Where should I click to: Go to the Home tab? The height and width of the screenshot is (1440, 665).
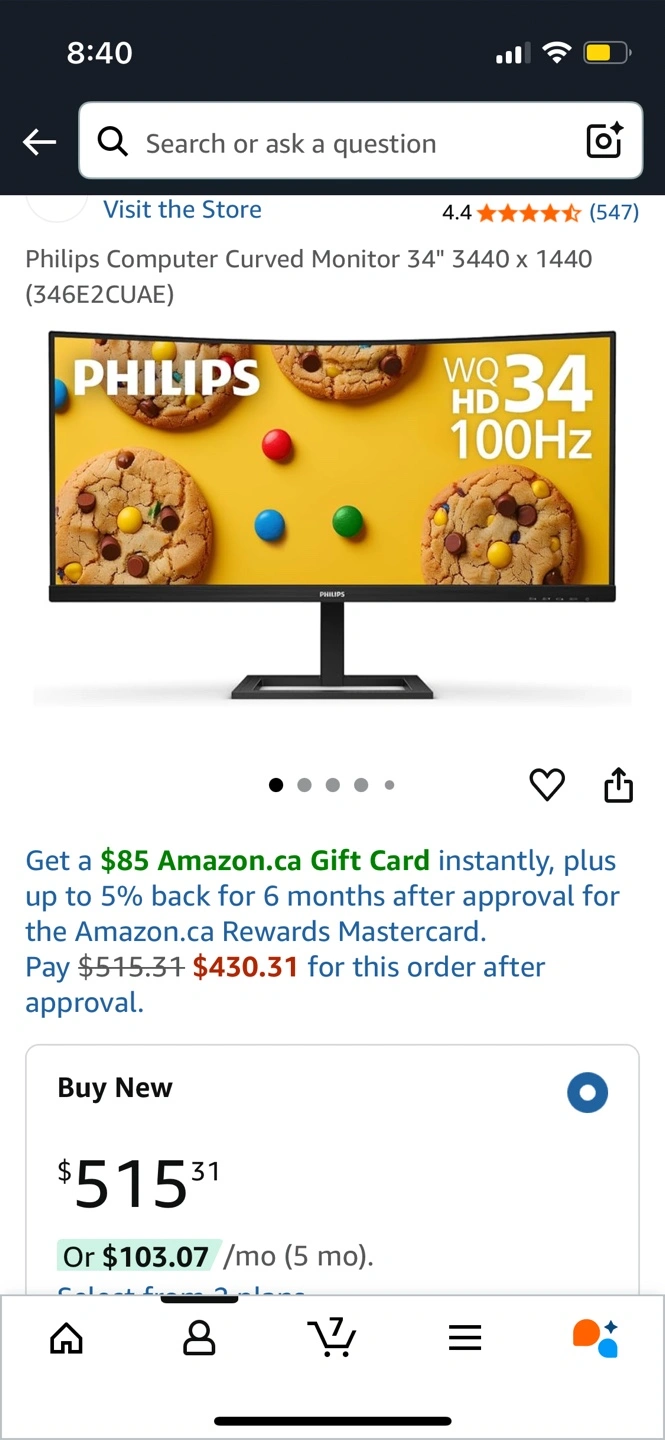pos(67,1337)
